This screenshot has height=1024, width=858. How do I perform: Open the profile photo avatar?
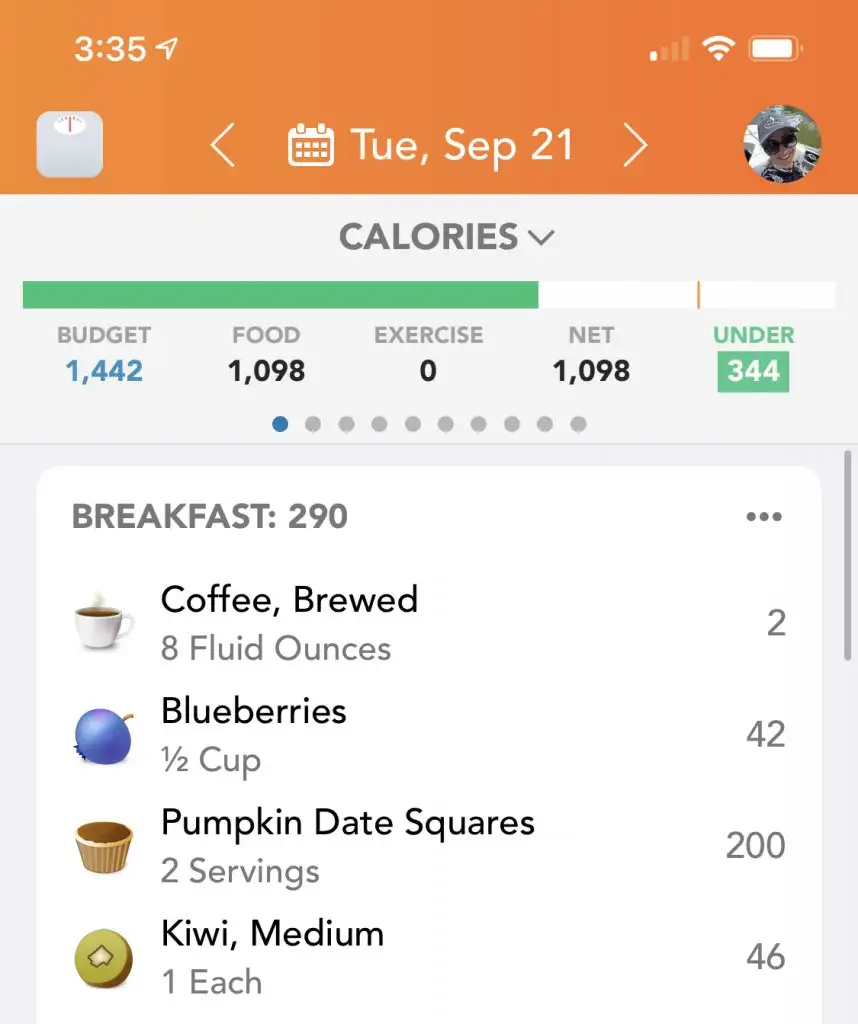782,144
